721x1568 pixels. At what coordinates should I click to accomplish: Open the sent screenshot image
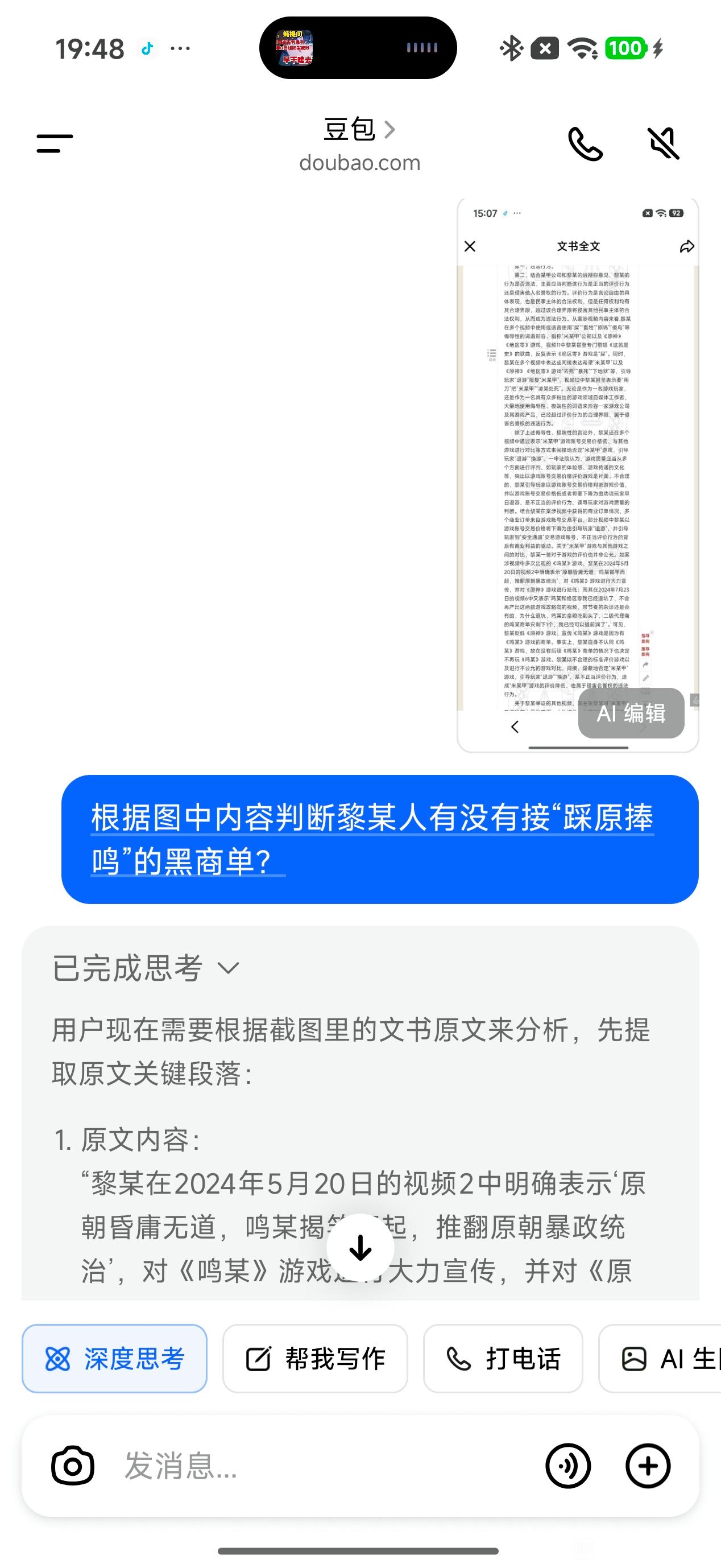[577, 475]
